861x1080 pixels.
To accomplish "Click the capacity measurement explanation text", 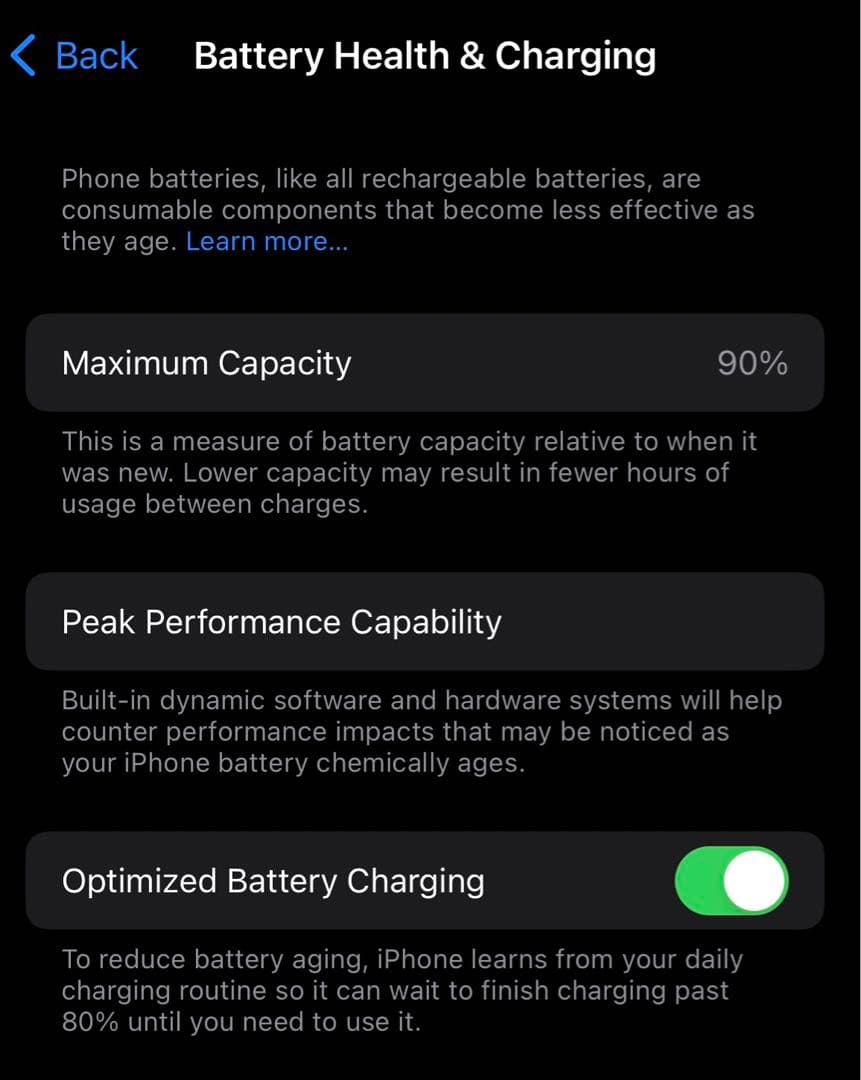I will tap(409, 472).
